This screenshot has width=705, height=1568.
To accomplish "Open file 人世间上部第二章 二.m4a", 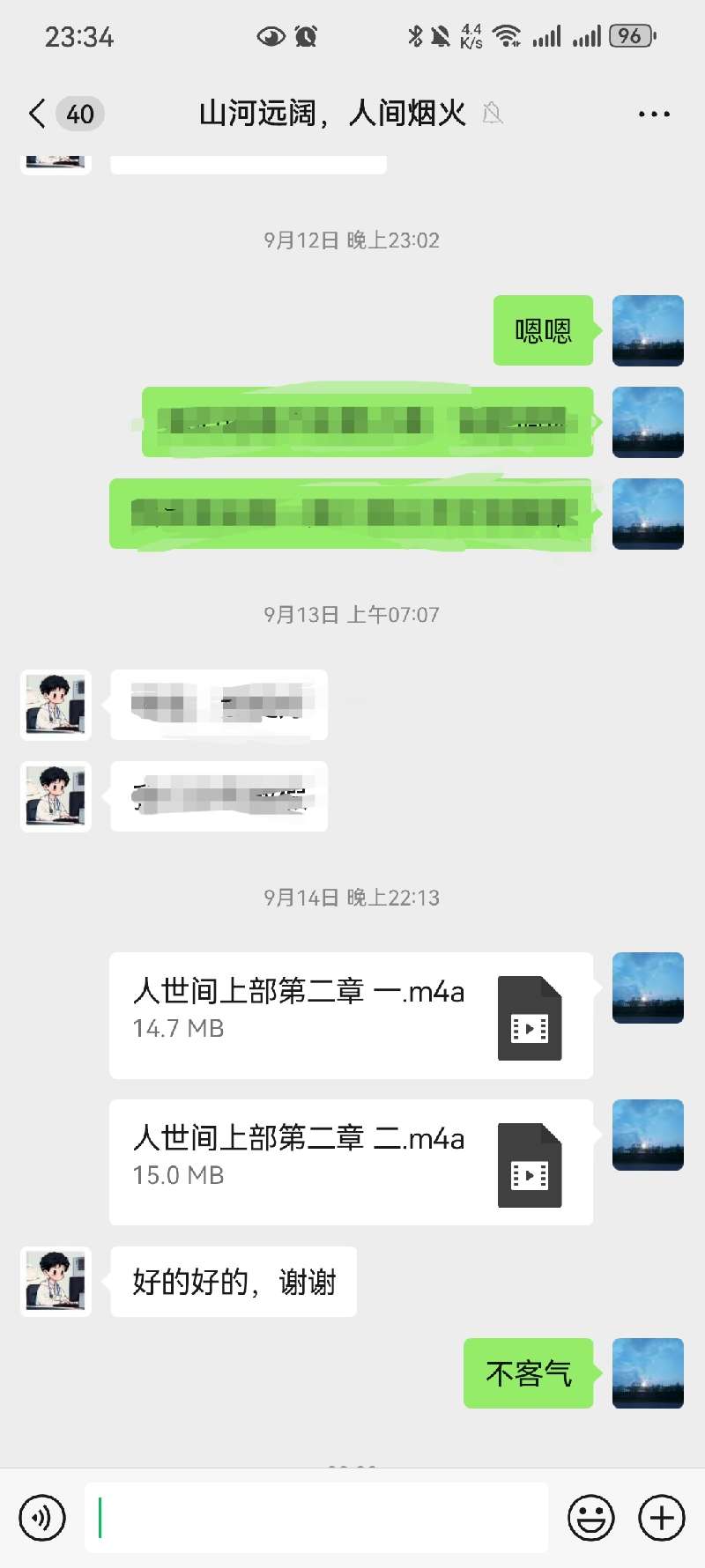I will (x=351, y=1162).
